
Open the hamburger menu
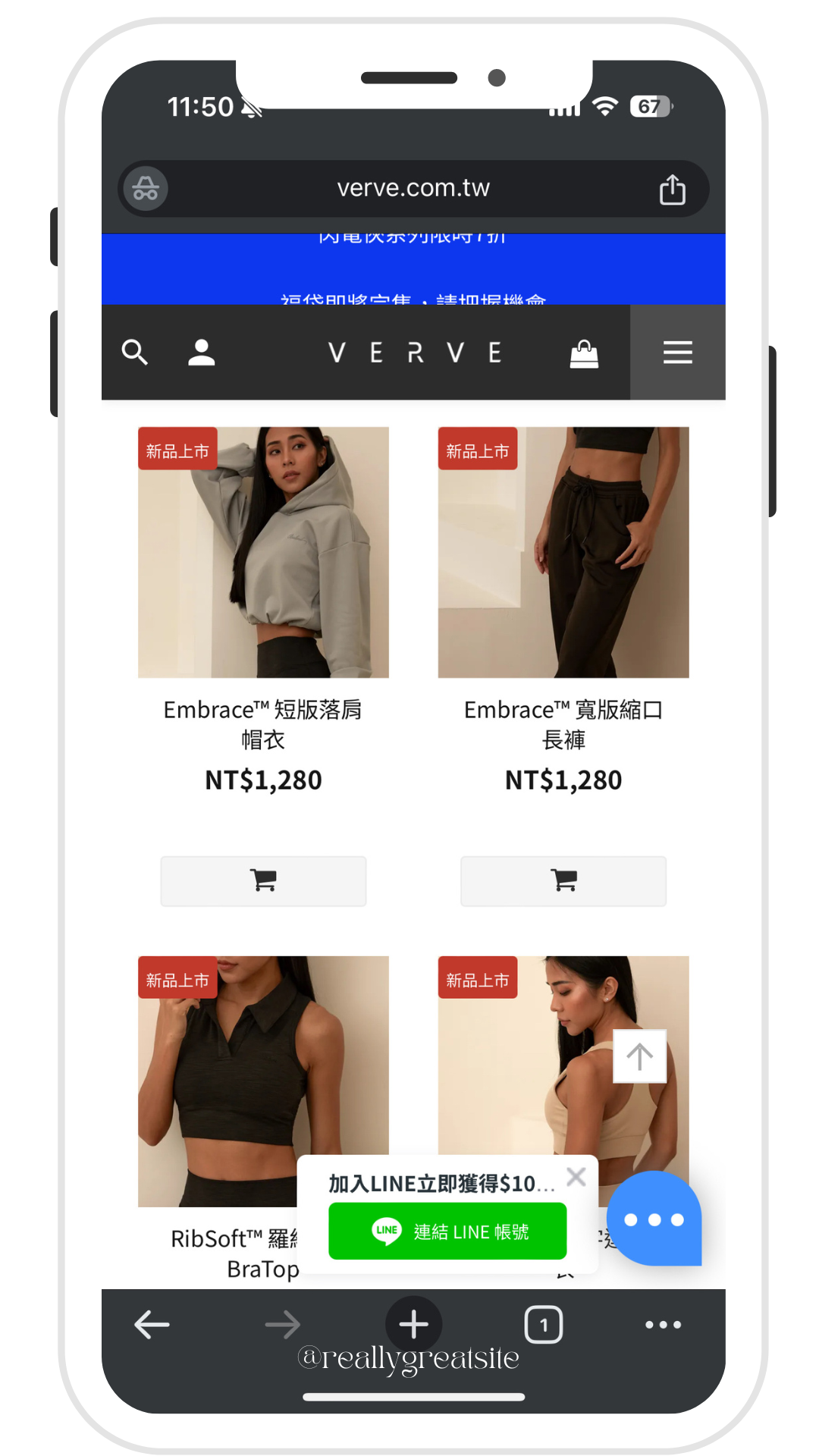(678, 353)
